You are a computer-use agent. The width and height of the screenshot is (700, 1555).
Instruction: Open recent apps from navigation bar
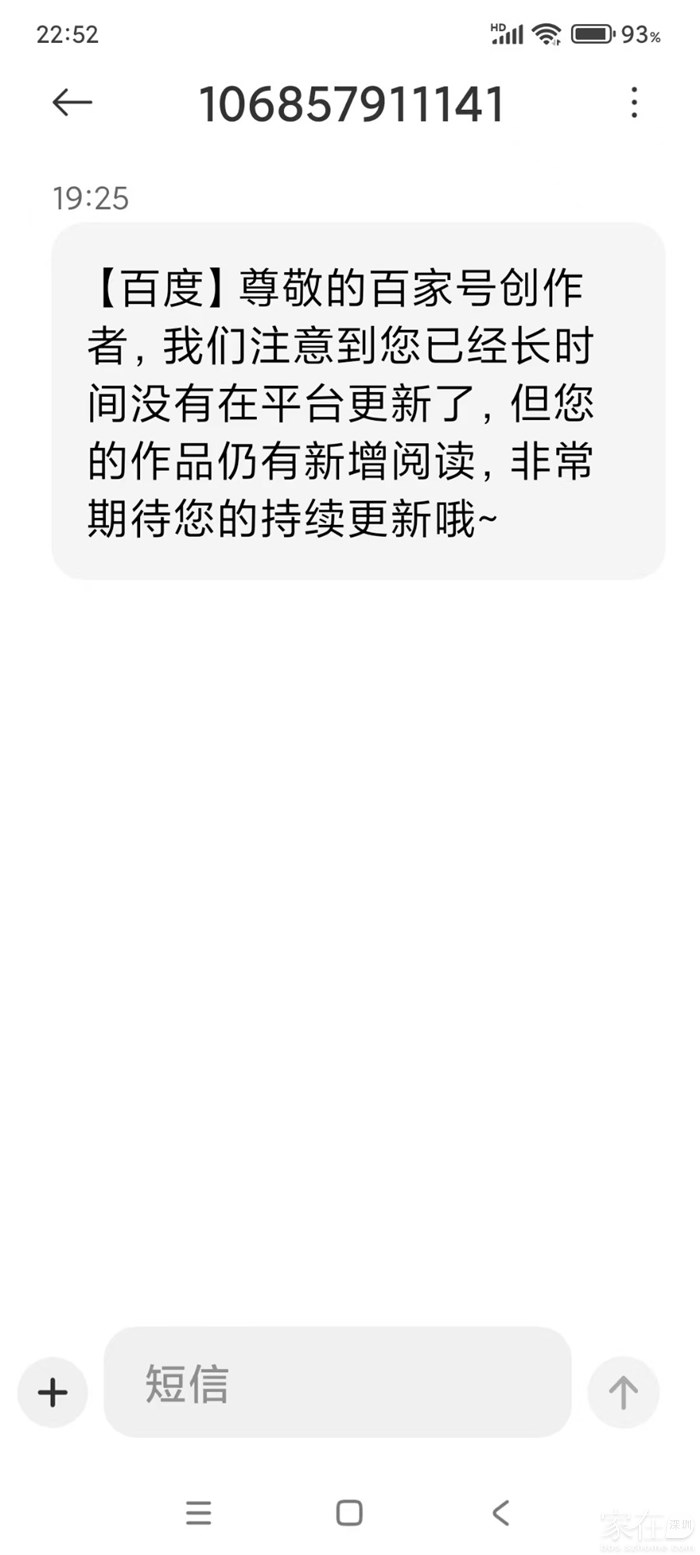199,1513
